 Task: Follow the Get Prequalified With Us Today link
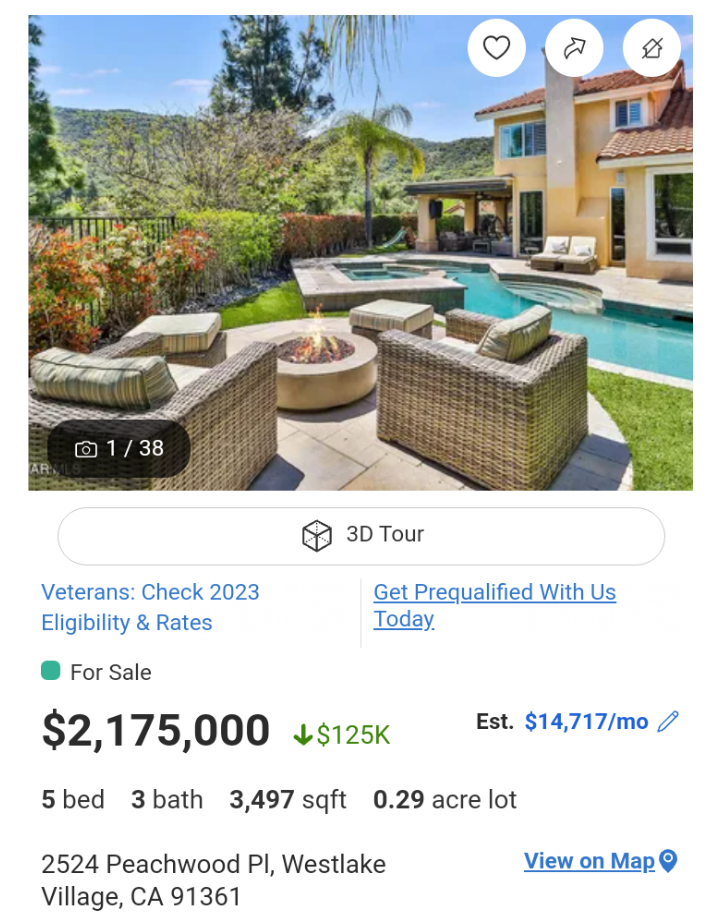494,605
